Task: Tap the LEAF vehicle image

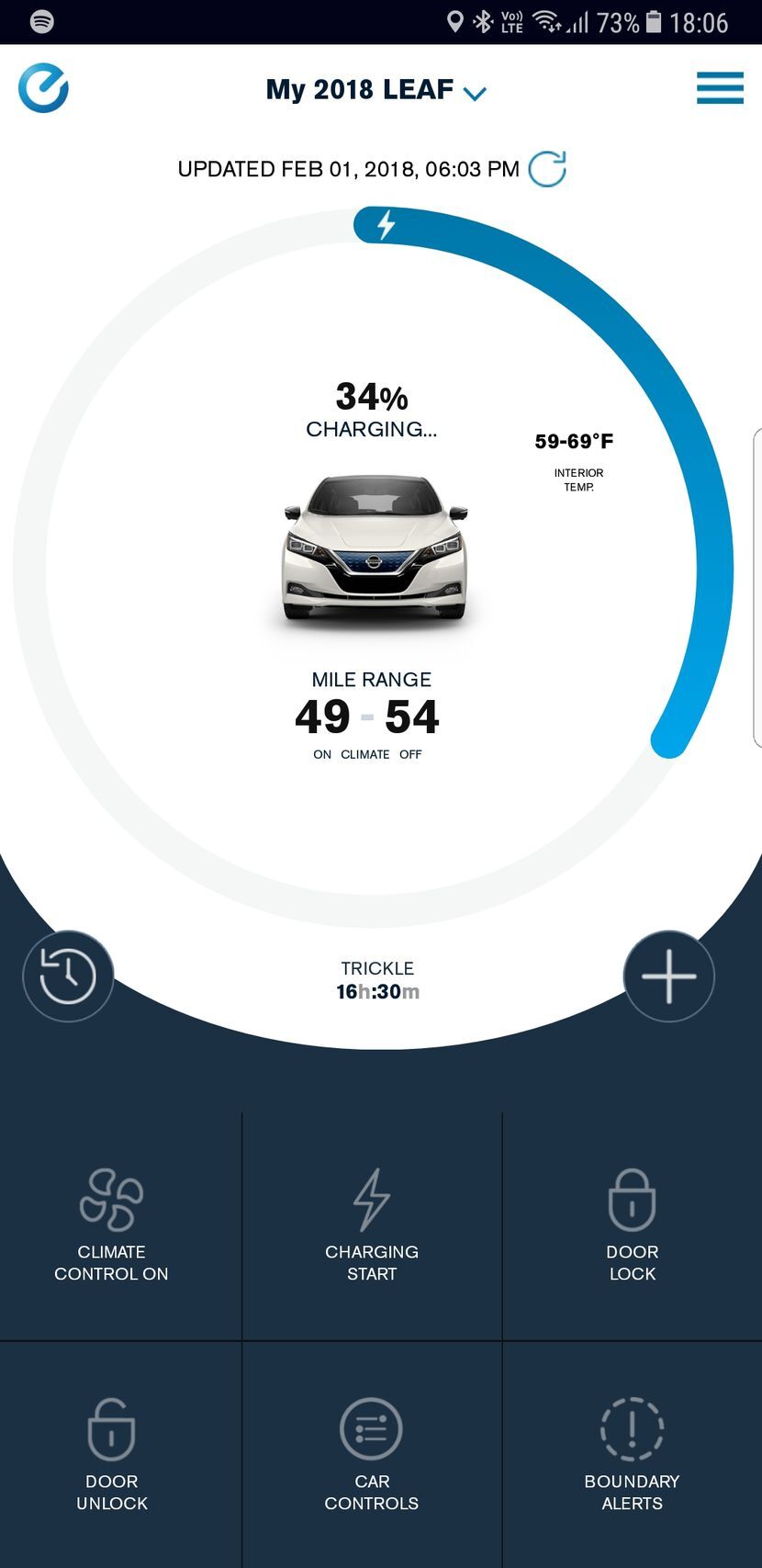Action: pos(372,547)
